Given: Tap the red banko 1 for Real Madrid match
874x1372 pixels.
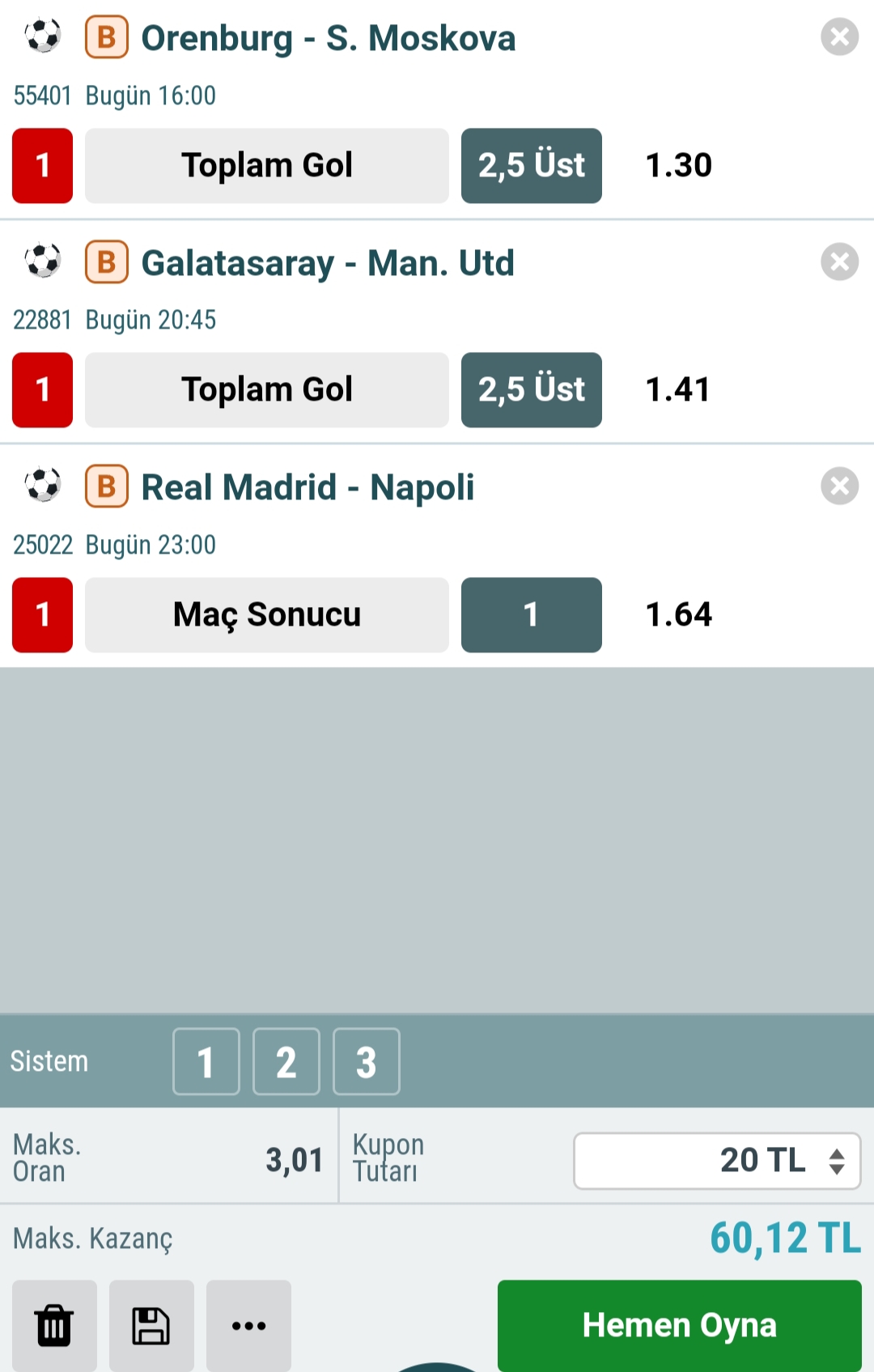Looking at the screenshot, I should [43, 615].
